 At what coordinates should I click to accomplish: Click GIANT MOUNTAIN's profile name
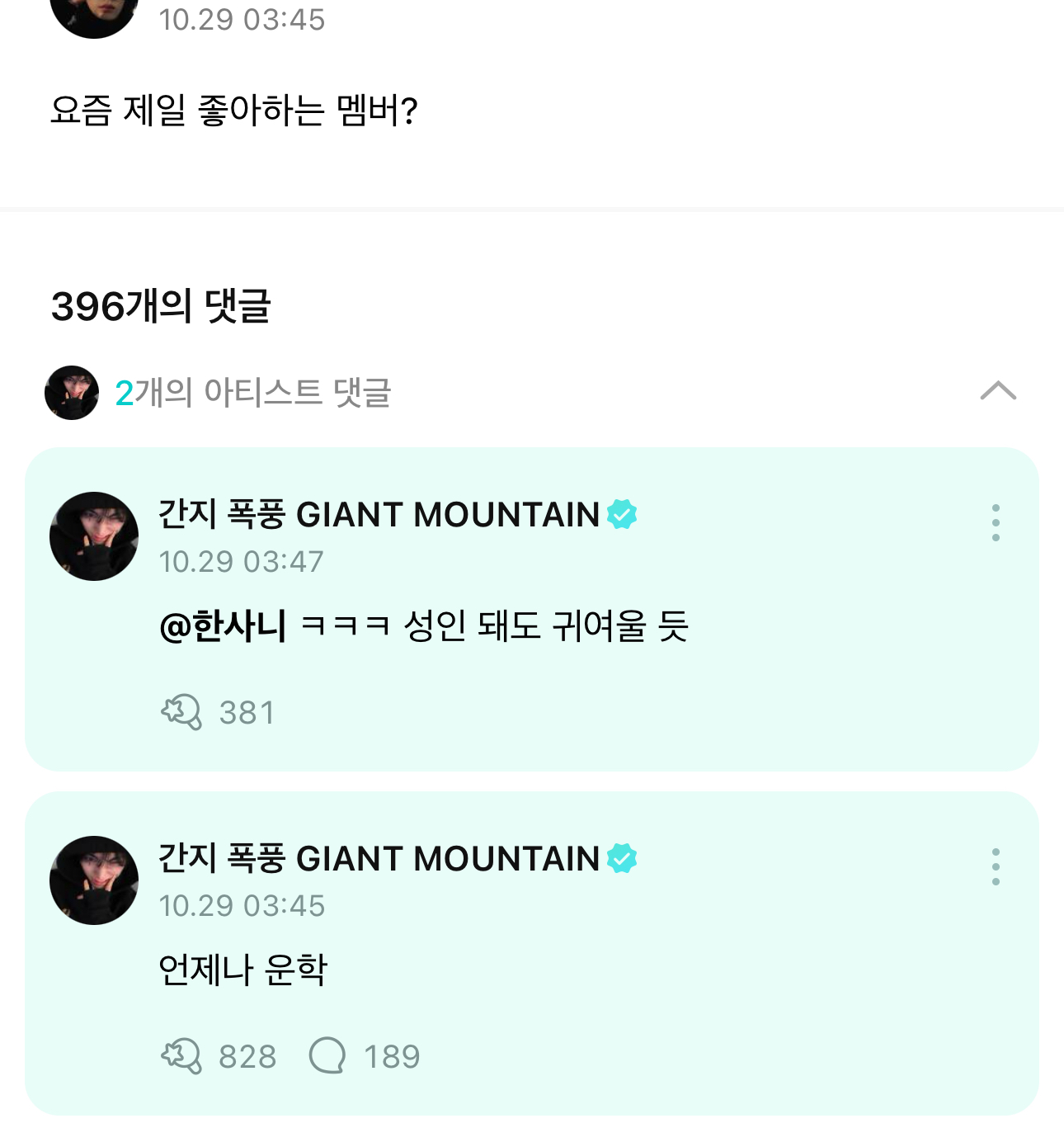tap(375, 514)
